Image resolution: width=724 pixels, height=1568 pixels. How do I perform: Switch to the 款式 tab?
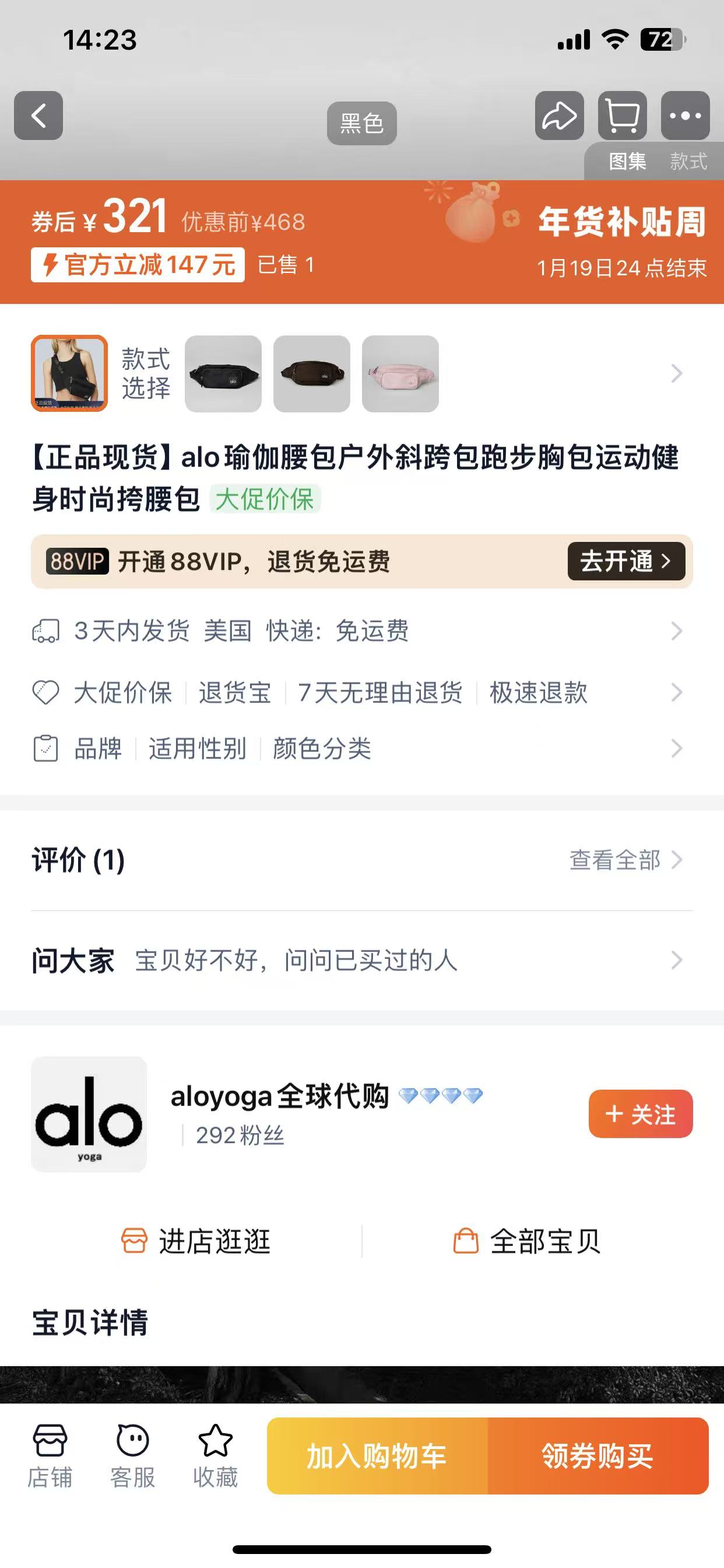tap(688, 162)
